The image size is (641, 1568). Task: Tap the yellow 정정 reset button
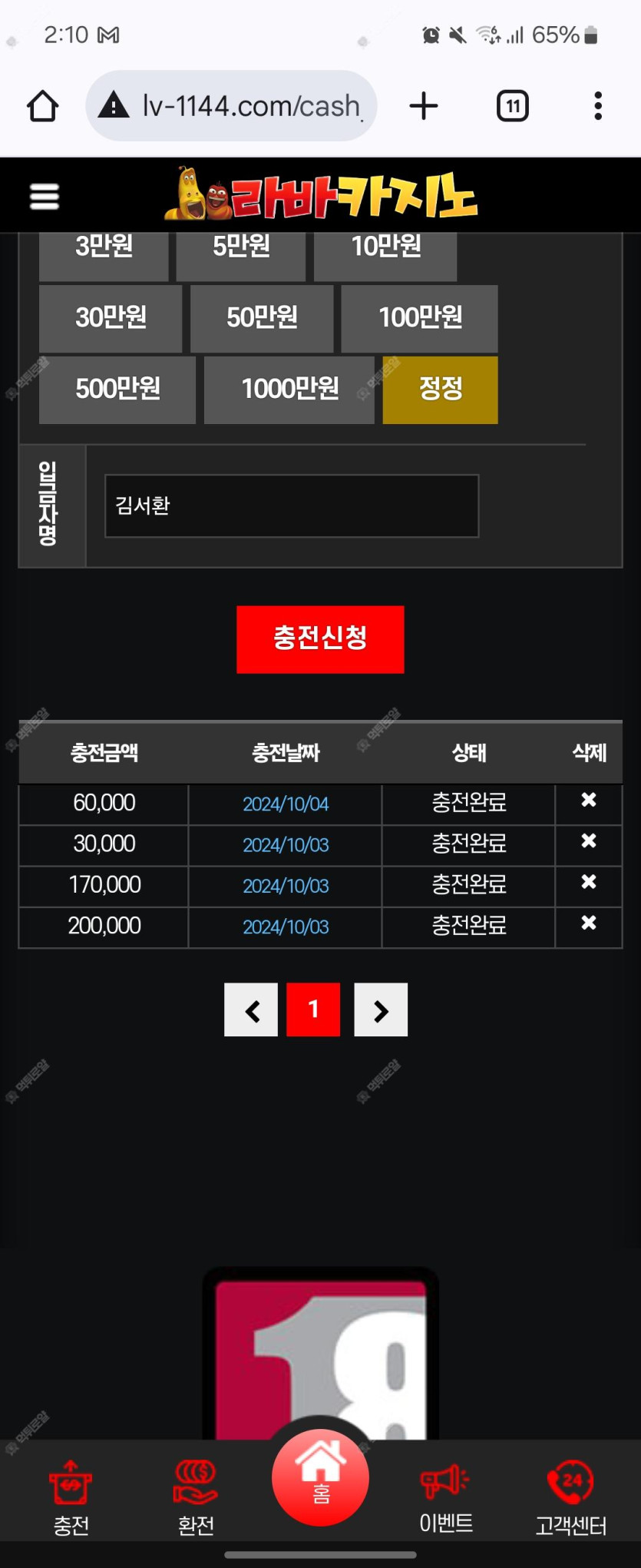pyautogui.click(x=440, y=389)
